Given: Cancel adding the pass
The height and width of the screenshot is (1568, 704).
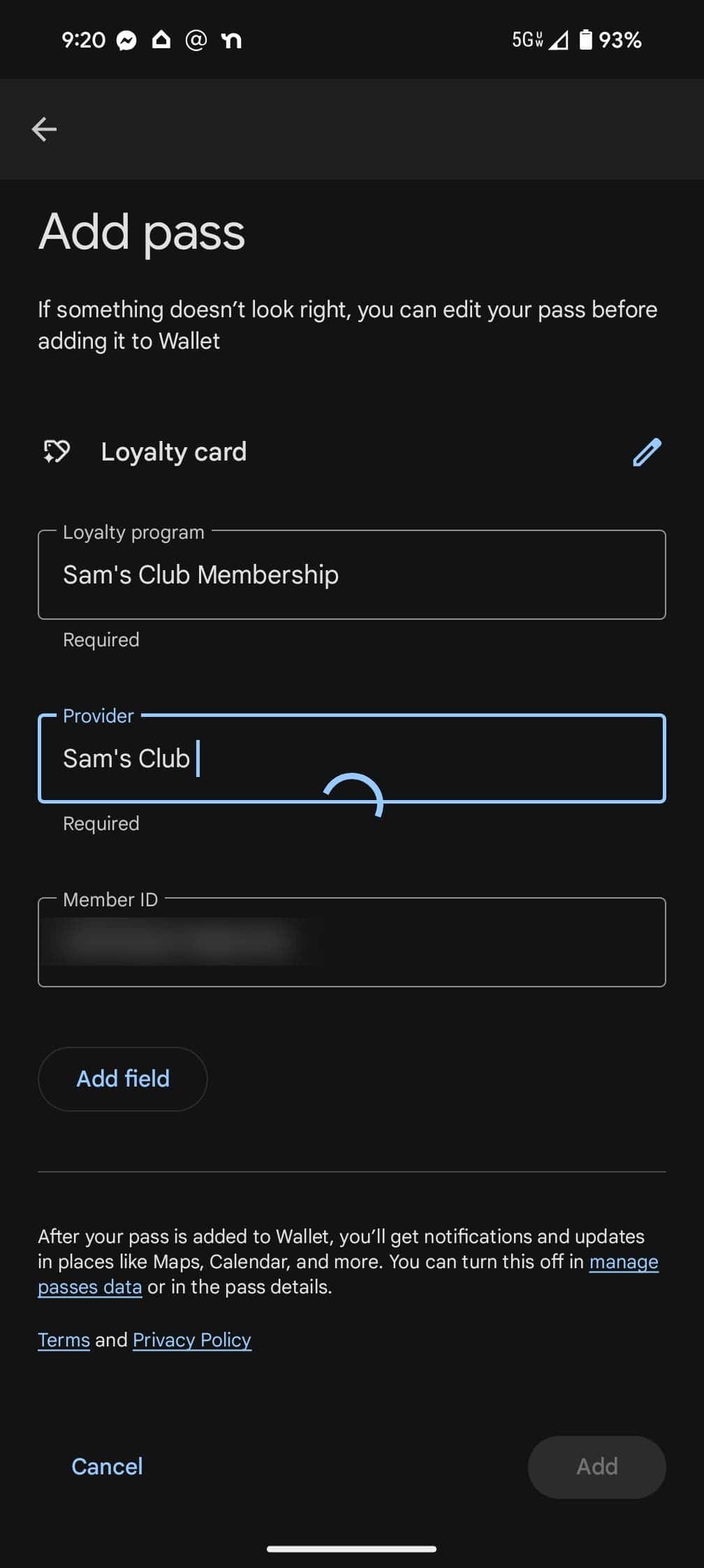Looking at the screenshot, I should coord(107,1466).
